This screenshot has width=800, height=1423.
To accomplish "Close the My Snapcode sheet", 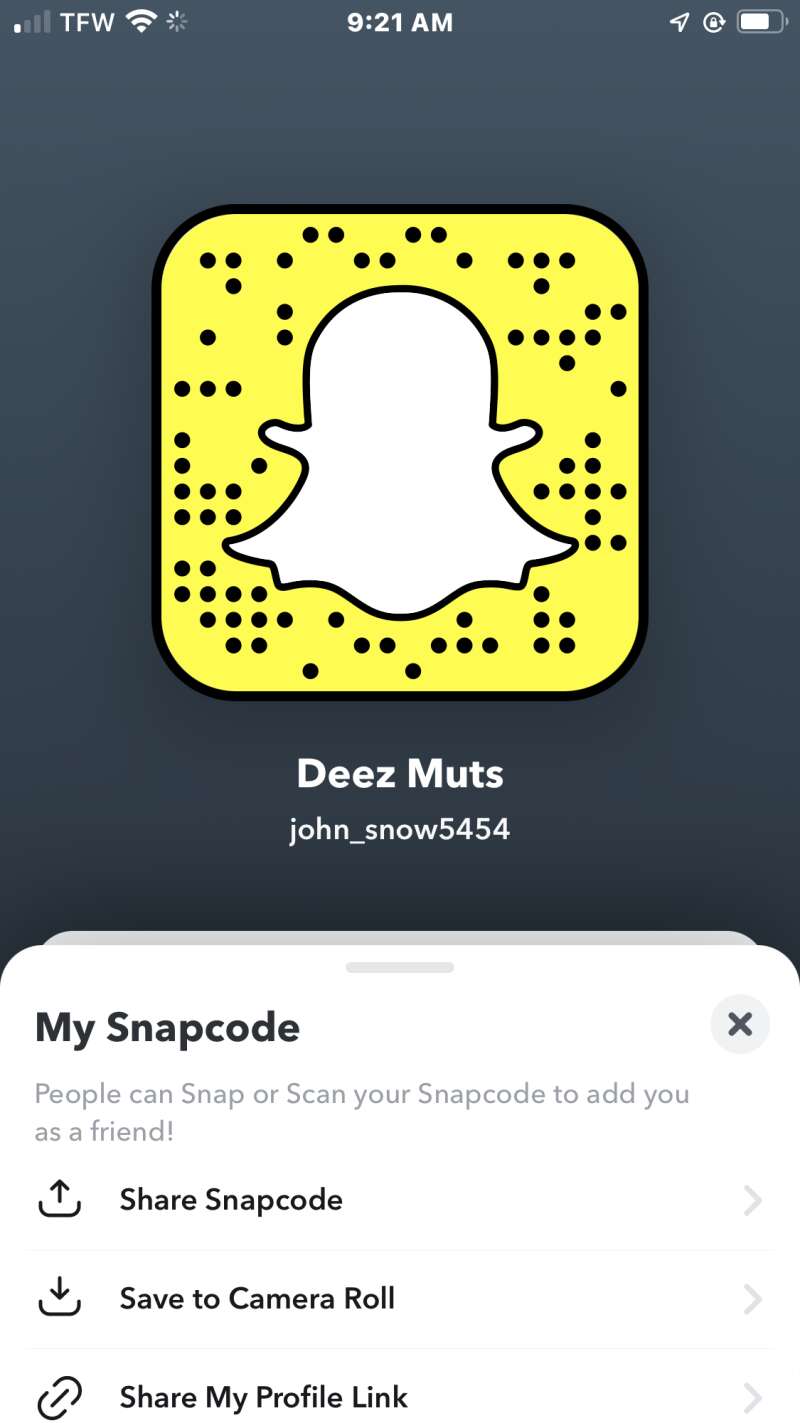I will coord(739,1024).
